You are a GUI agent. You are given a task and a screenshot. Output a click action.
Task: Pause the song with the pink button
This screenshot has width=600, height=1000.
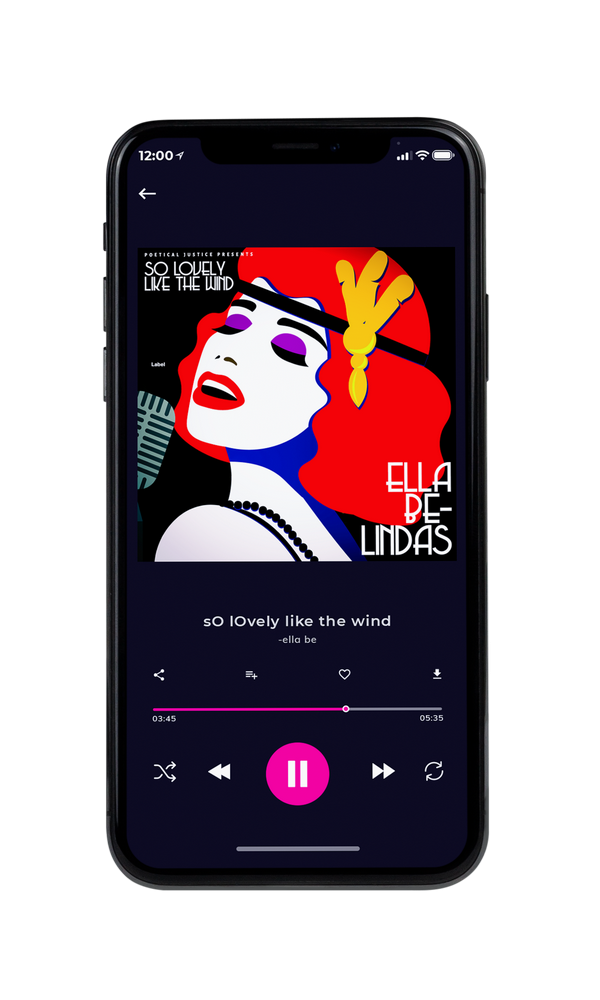pos(297,774)
